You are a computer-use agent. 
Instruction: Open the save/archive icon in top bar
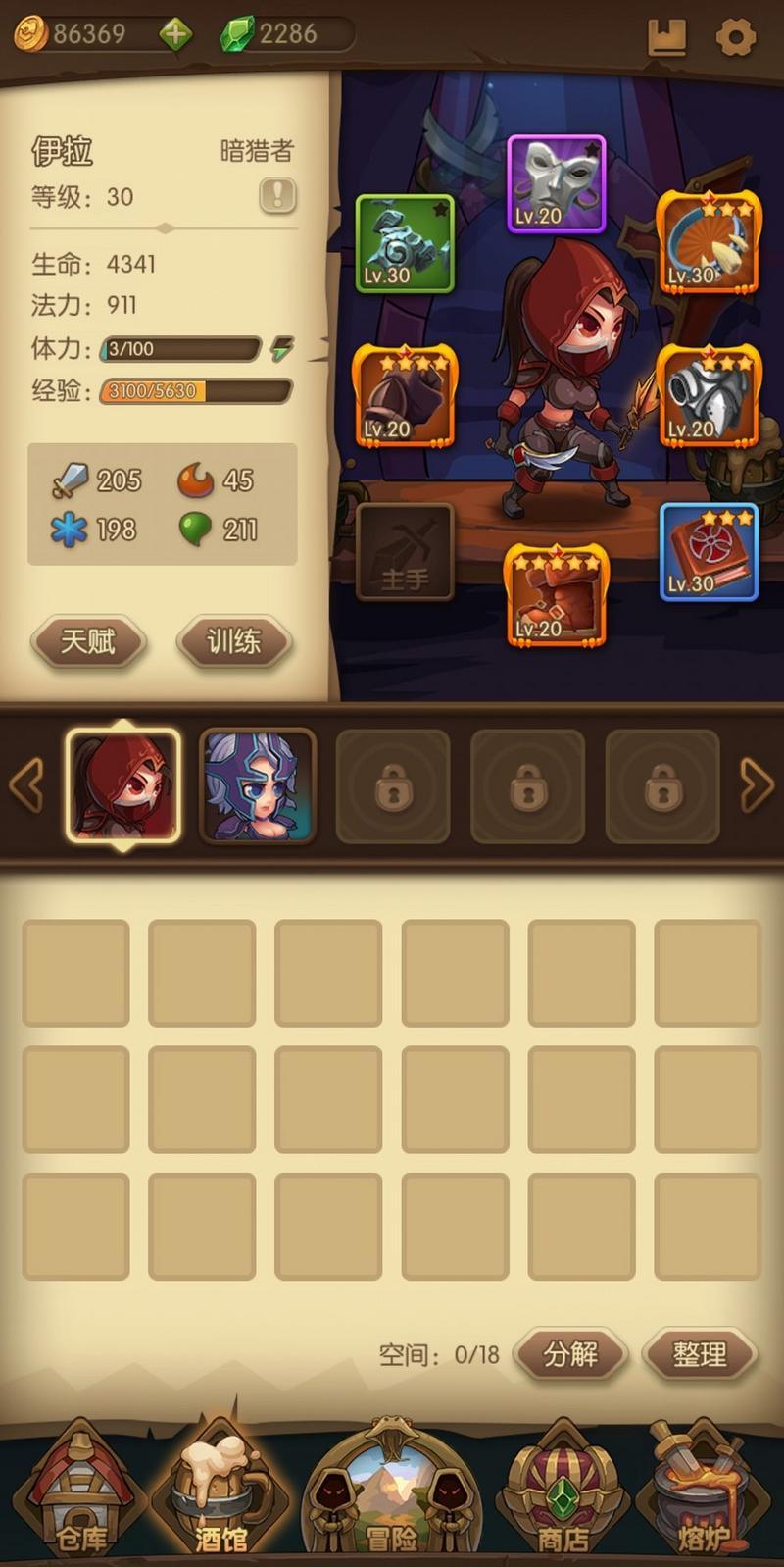click(667, 37)
